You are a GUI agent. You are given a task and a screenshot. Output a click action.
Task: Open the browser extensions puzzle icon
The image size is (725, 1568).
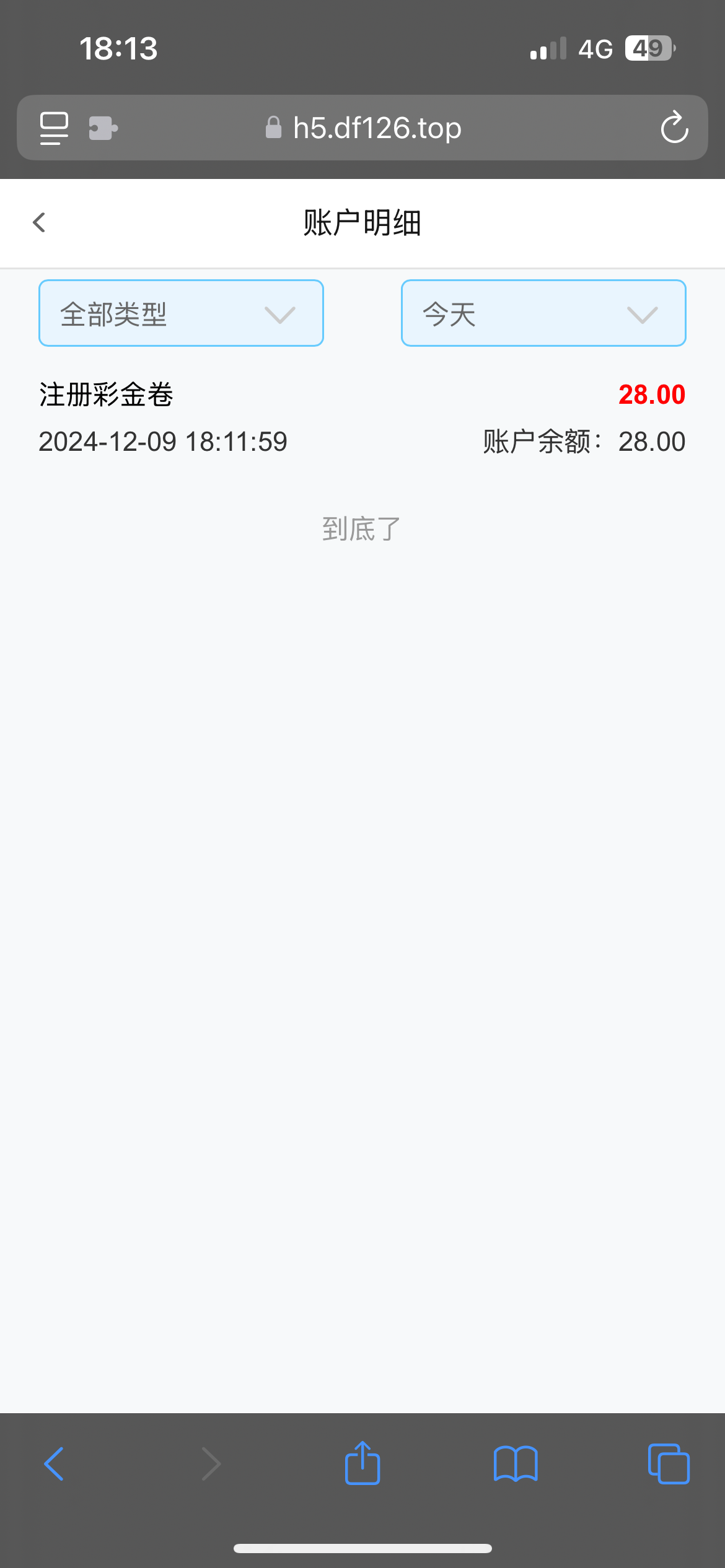click(103, 128)
